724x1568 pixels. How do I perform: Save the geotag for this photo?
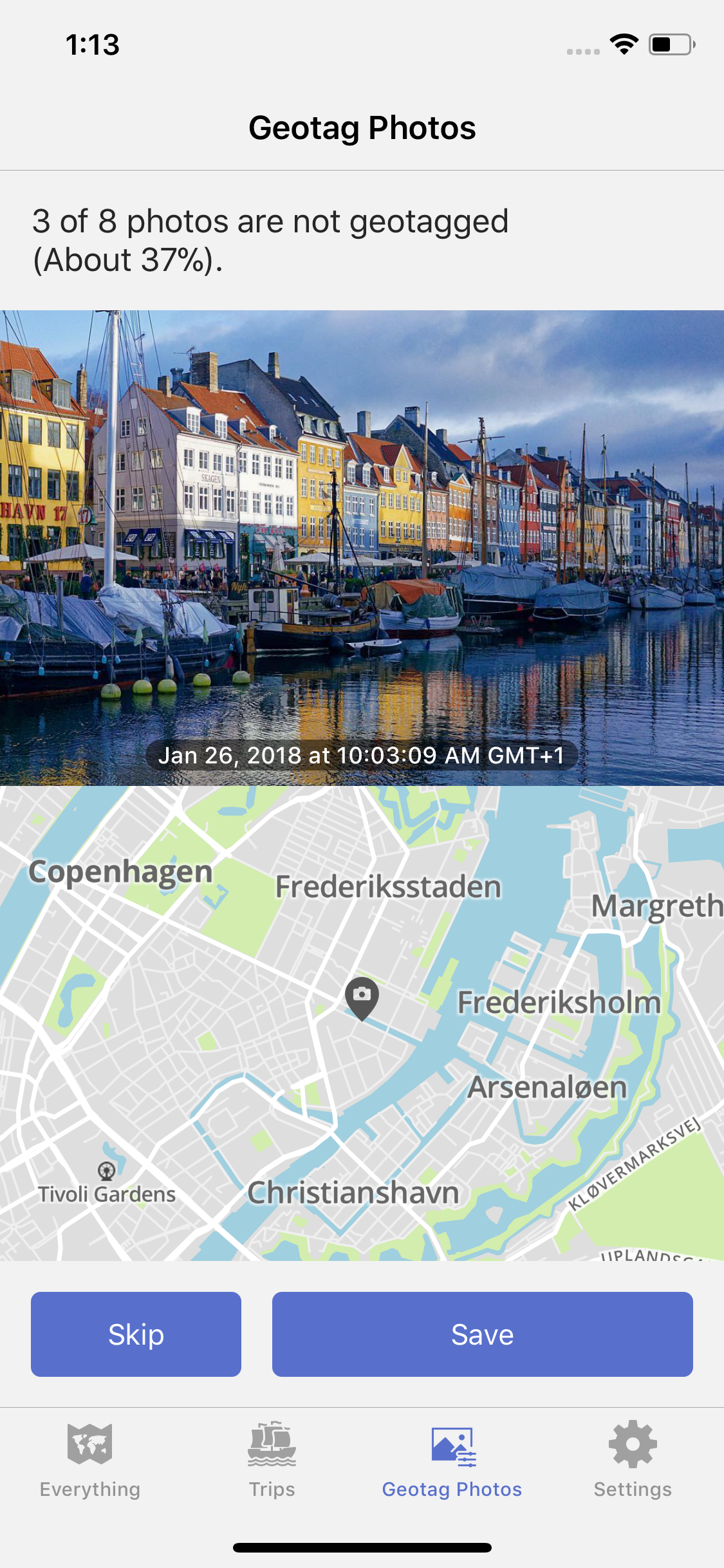pos(483,1334)
